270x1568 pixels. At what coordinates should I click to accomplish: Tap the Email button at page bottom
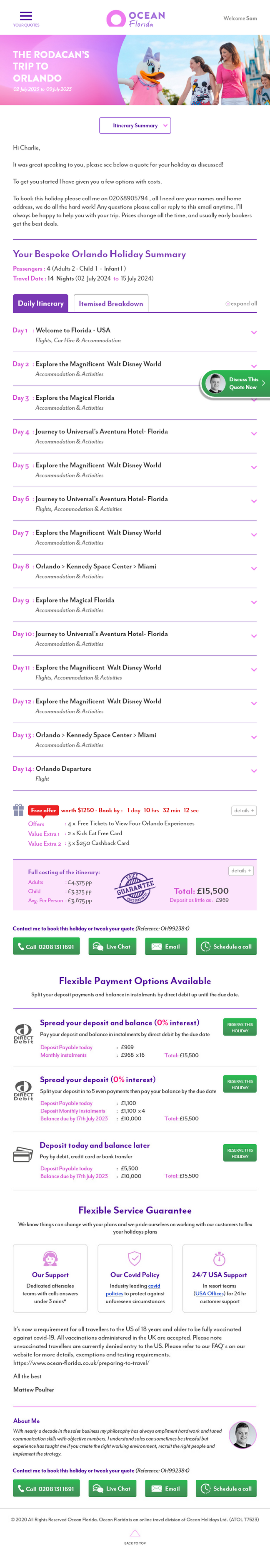coord(166,1489)
